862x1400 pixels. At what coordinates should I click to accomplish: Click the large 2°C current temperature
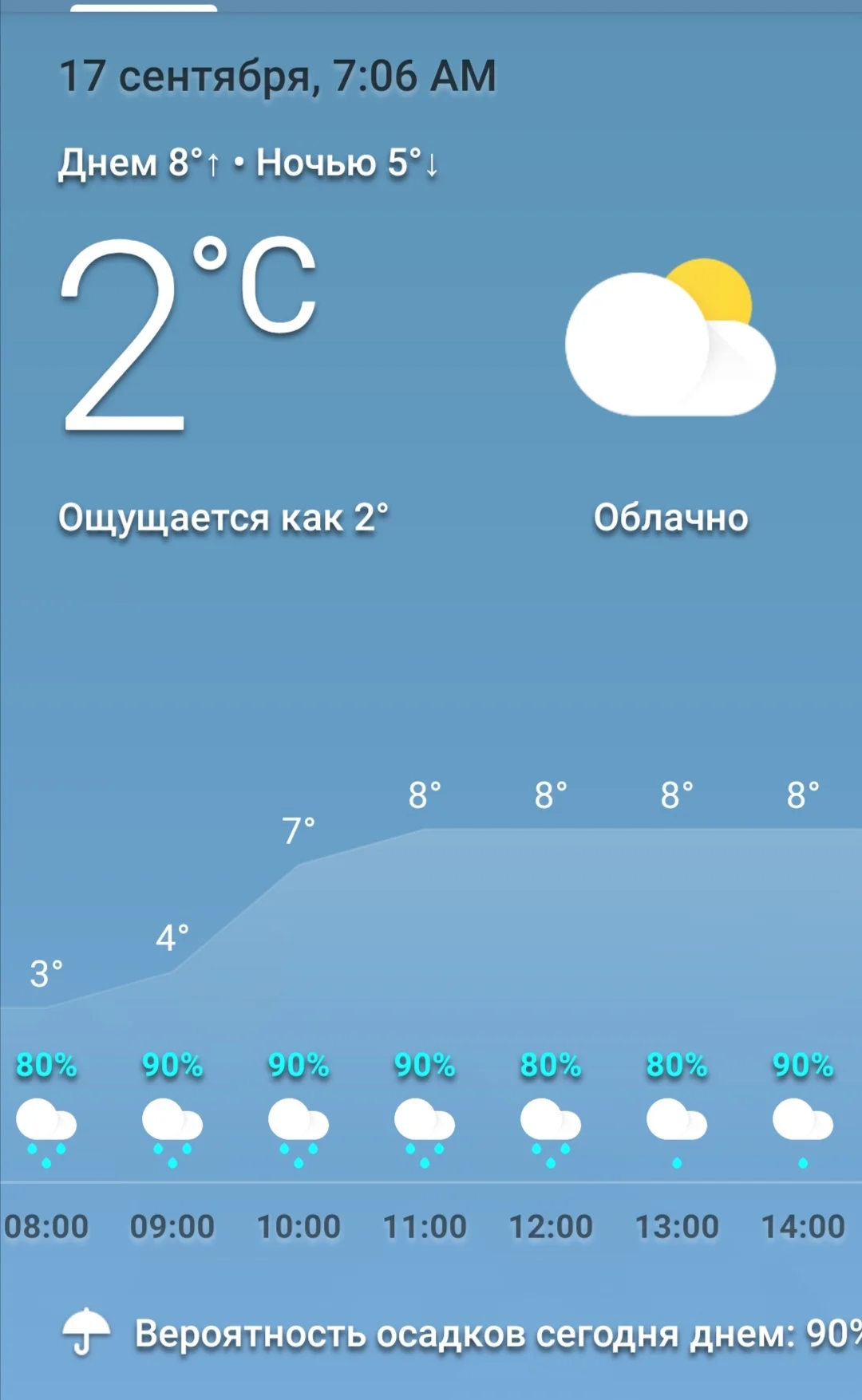188,335
